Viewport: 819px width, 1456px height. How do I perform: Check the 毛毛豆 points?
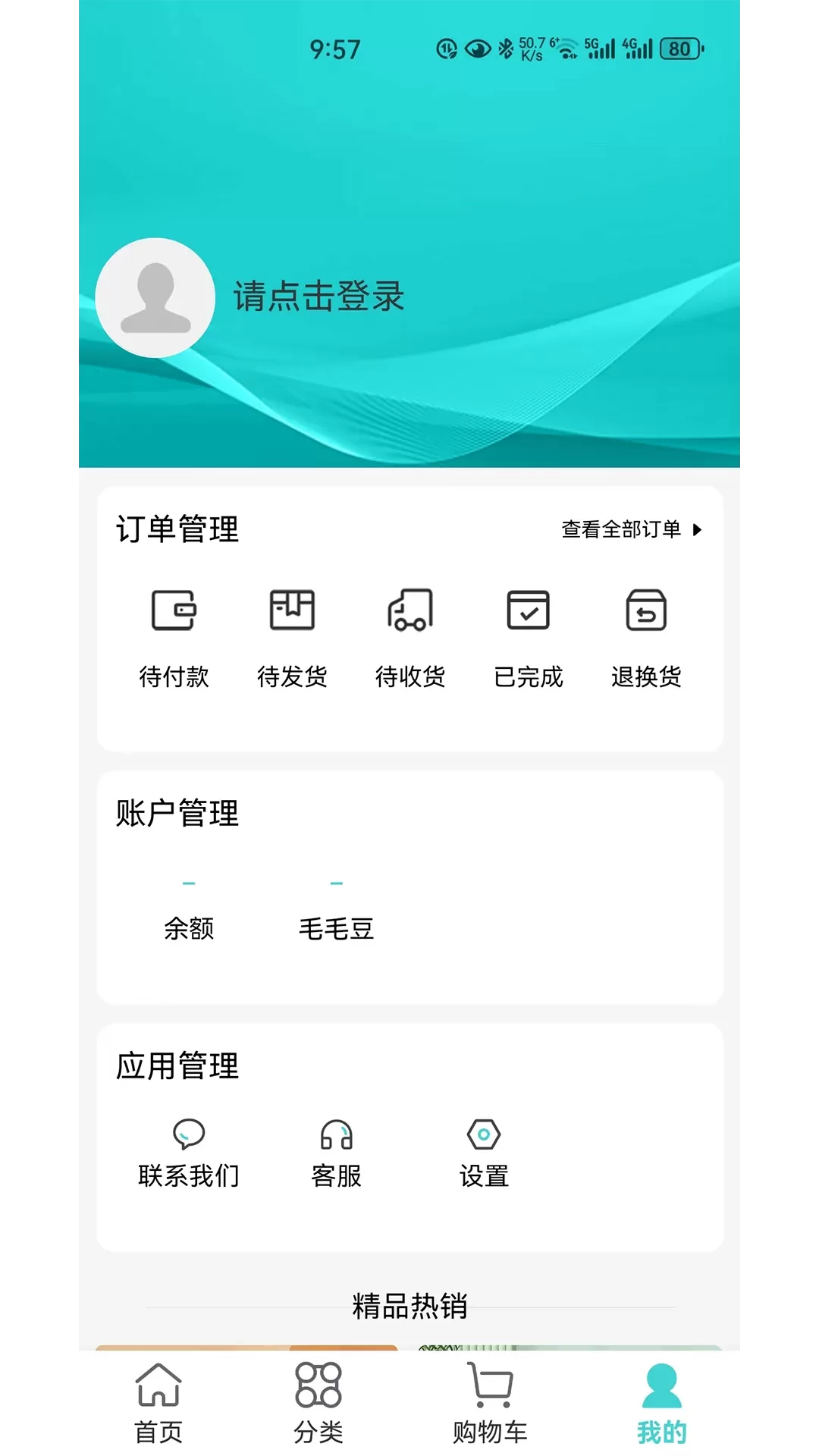[x=336, y=910]
